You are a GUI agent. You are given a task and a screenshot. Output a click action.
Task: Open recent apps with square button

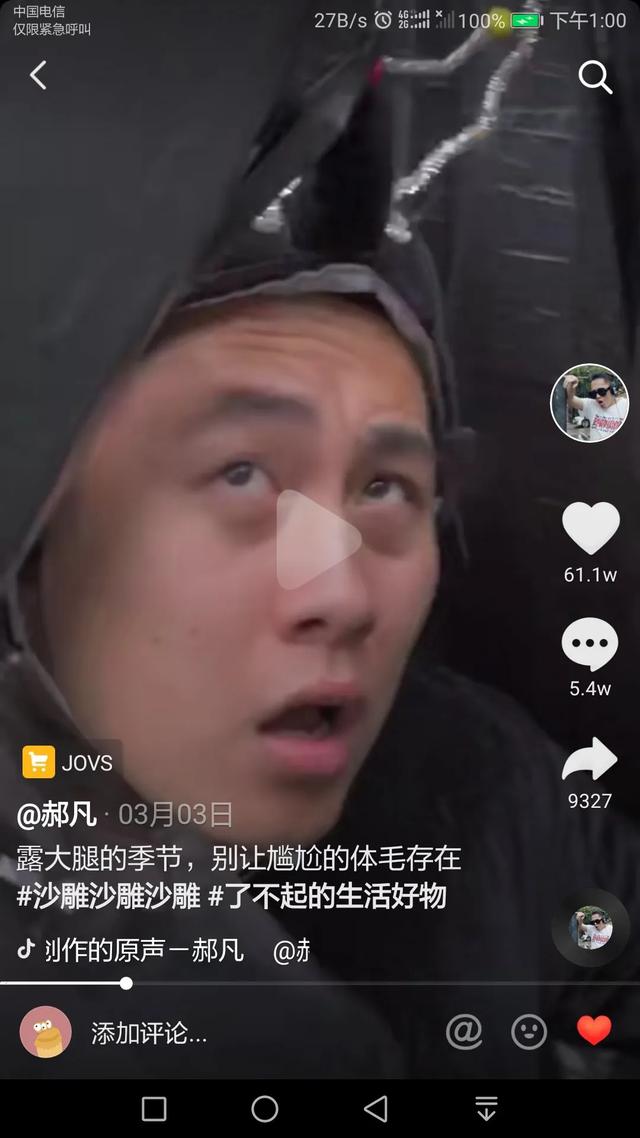point(154,1108)
